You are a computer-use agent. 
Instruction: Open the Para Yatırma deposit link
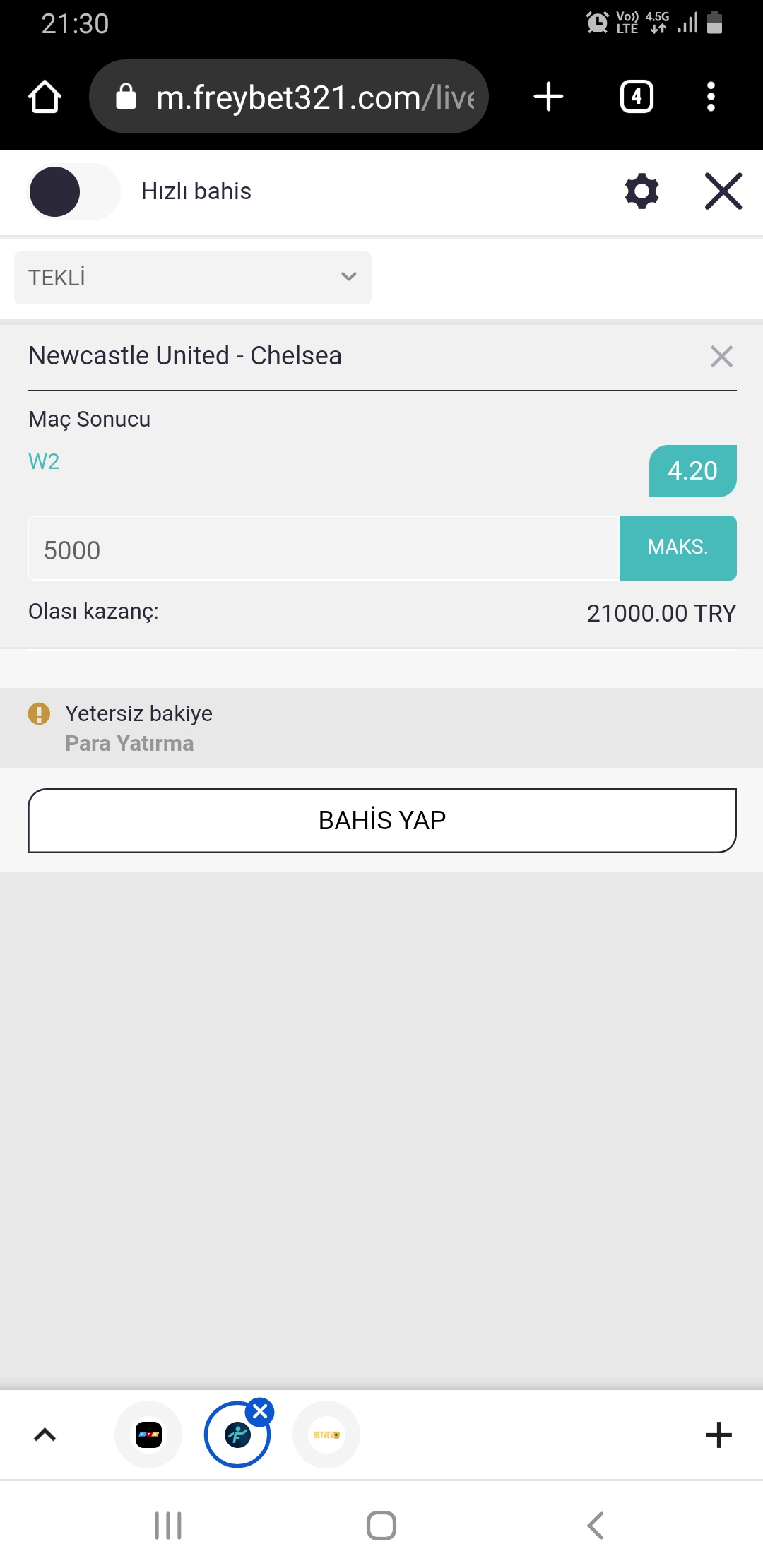coord(129,743)
